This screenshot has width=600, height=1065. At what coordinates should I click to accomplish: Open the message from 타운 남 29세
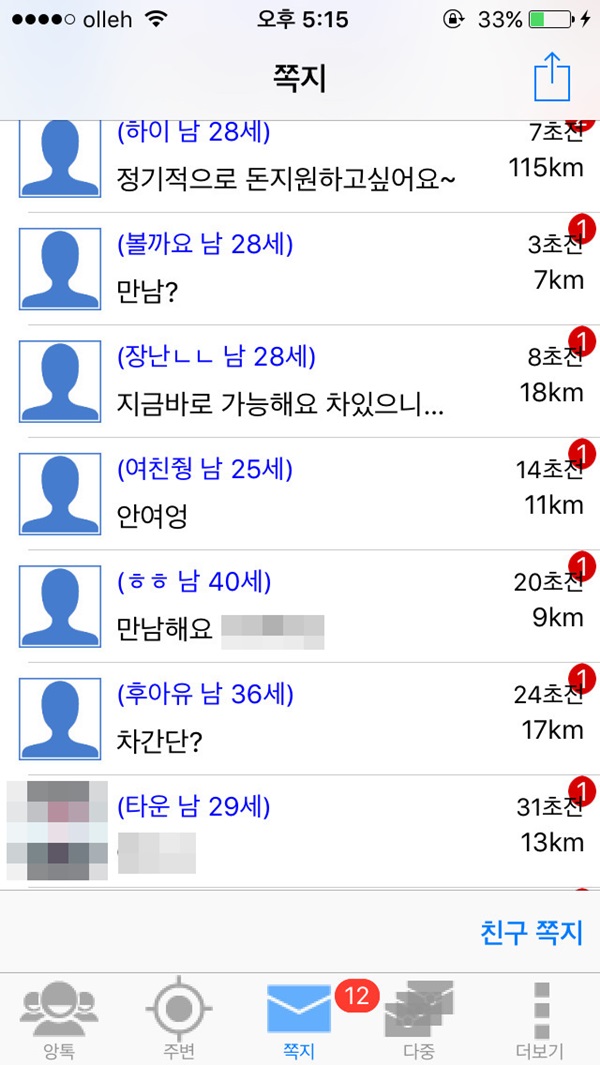pos(300,830)
